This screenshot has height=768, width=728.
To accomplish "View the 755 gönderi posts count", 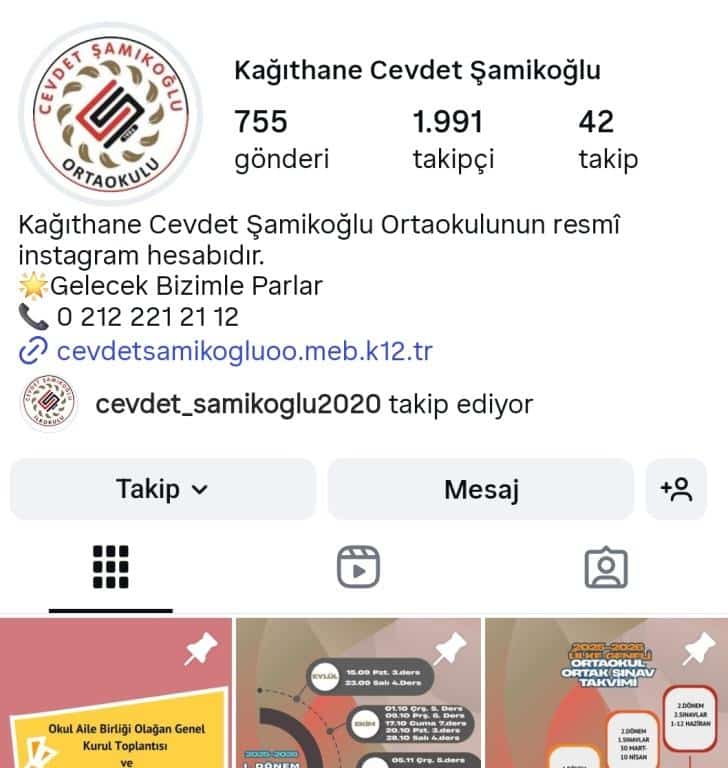I will tap(281, 140).
